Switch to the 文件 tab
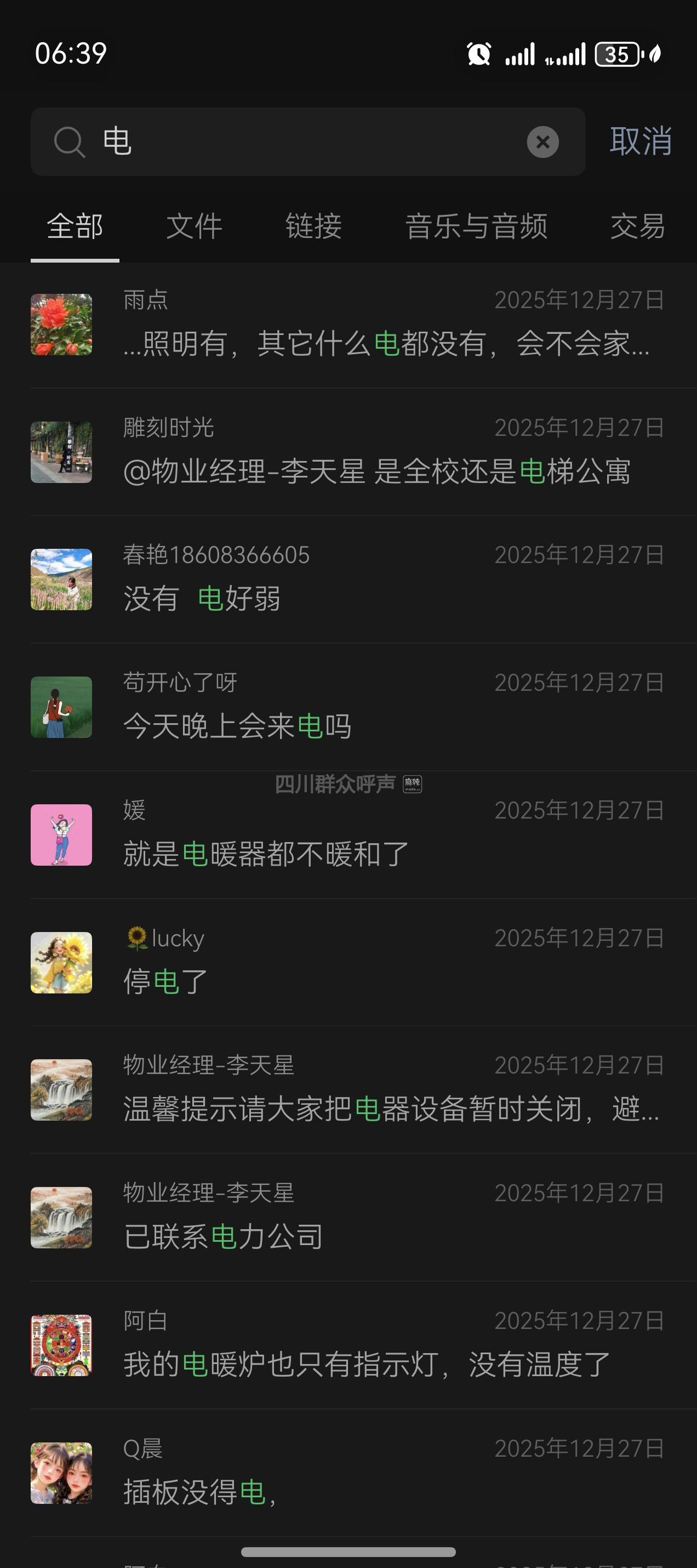This screenshot has width=697, height=1568. [194, 226]
